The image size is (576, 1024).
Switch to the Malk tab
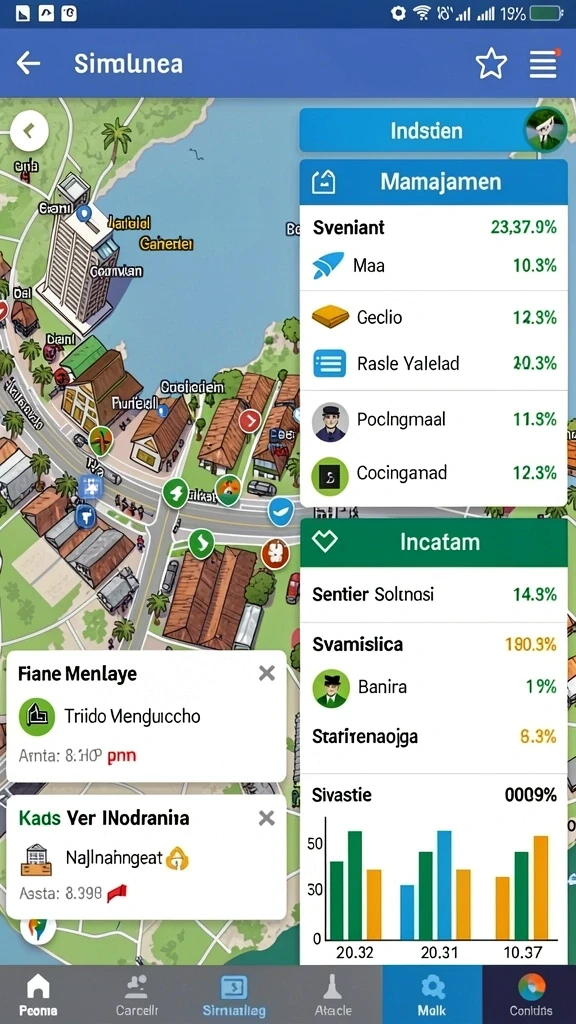tap(432, 995)
